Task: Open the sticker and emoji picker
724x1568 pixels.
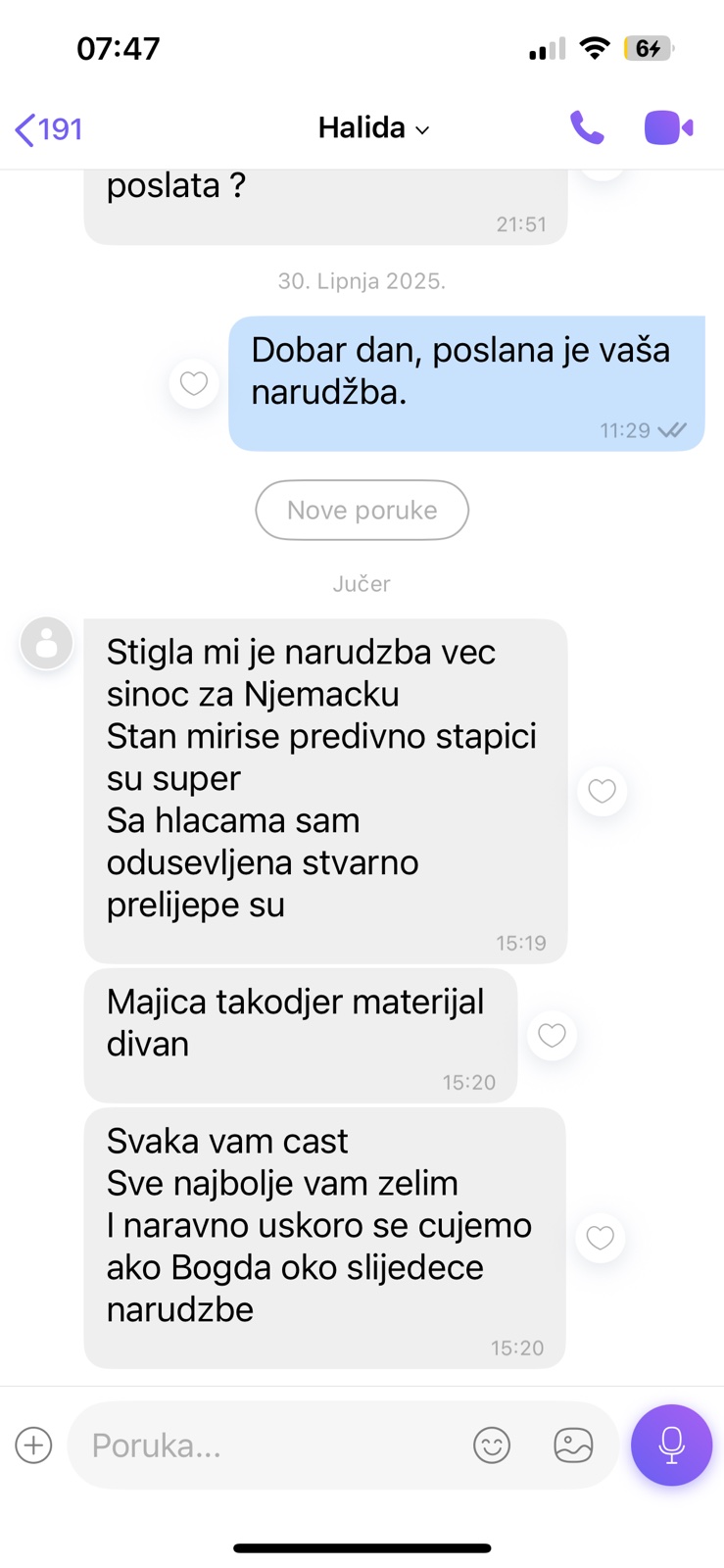Action: coord(492,1445)
